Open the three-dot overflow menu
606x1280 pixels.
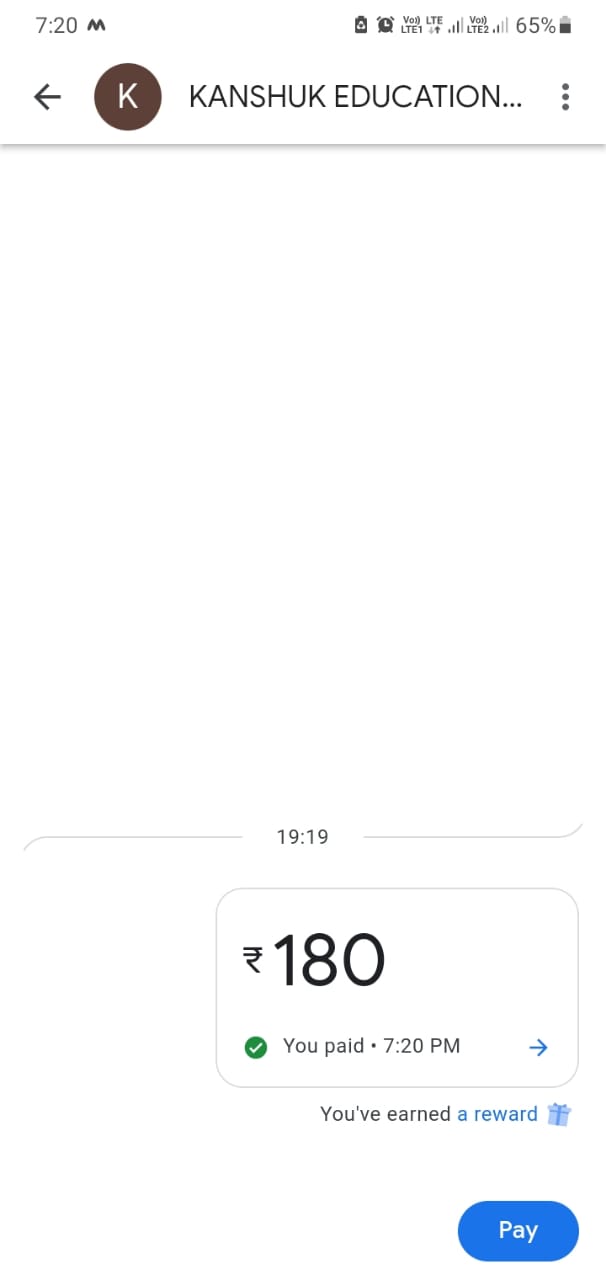click(565, 97)
